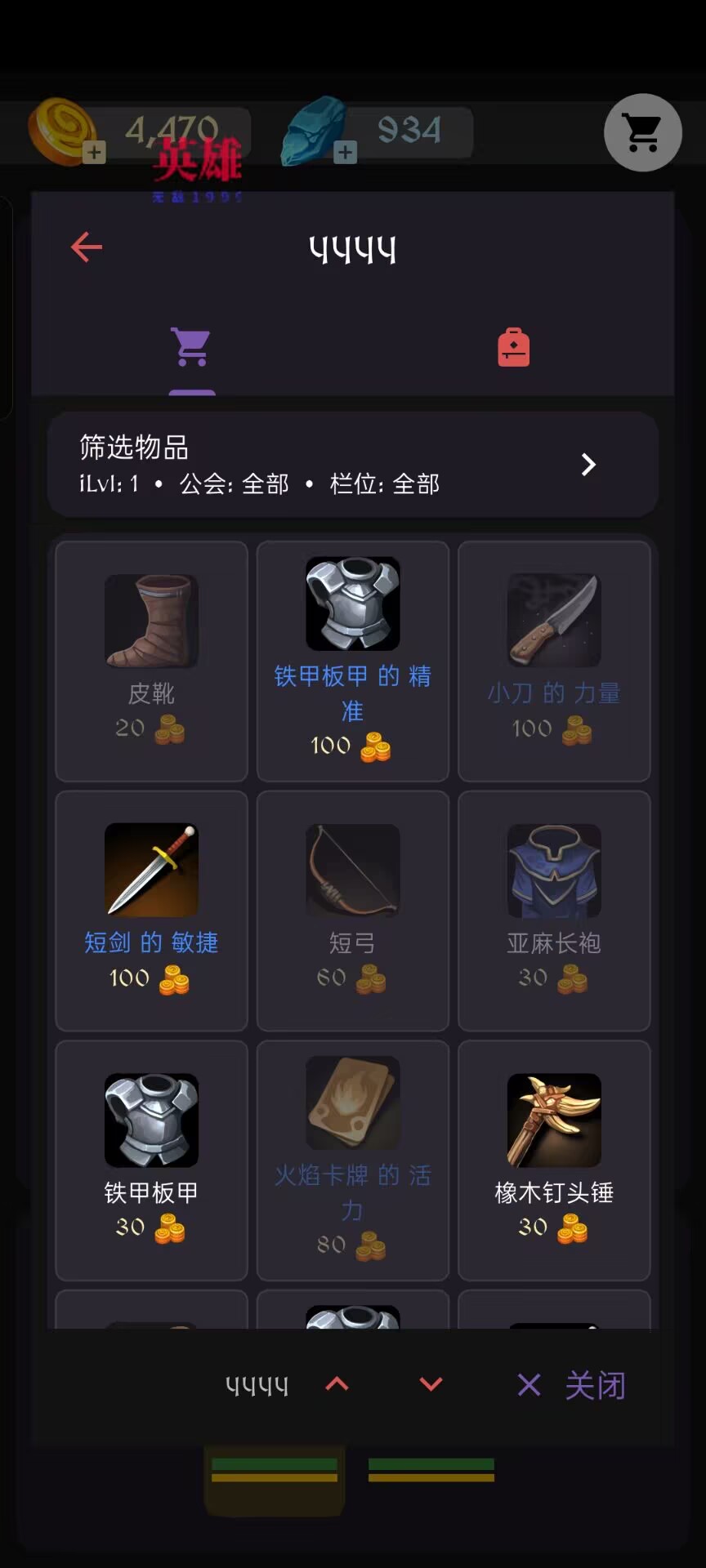706x1568 pixels.
Task: Open the cart button at top right
Action: tap(642, 132)
